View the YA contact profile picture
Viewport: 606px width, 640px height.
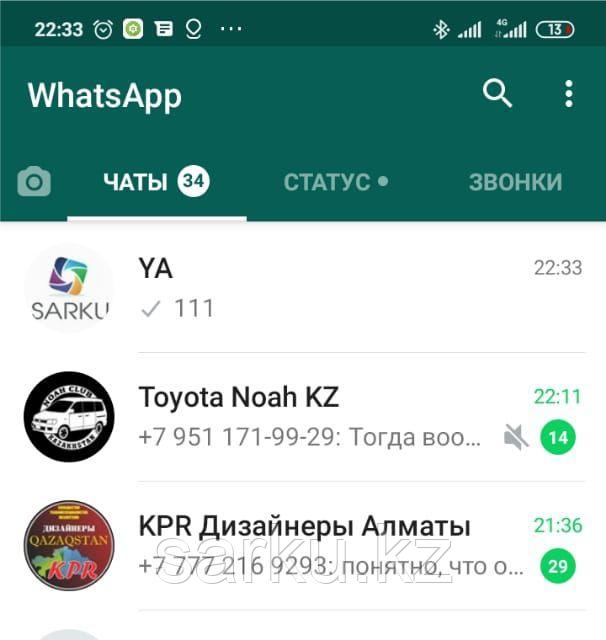68,288
